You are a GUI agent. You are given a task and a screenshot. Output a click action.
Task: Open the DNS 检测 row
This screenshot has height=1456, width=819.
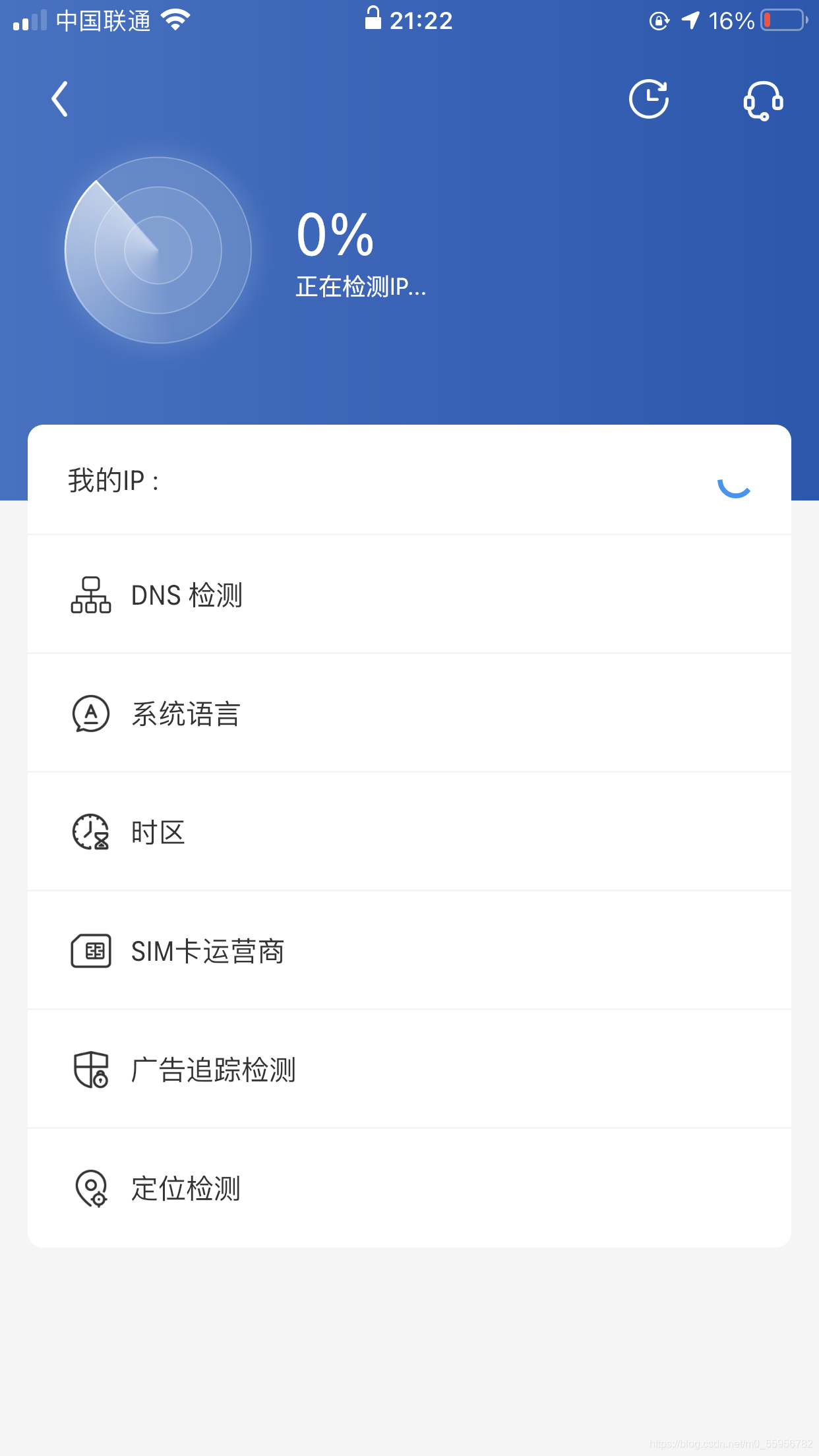pyautogui.click(x=409, y=595)
